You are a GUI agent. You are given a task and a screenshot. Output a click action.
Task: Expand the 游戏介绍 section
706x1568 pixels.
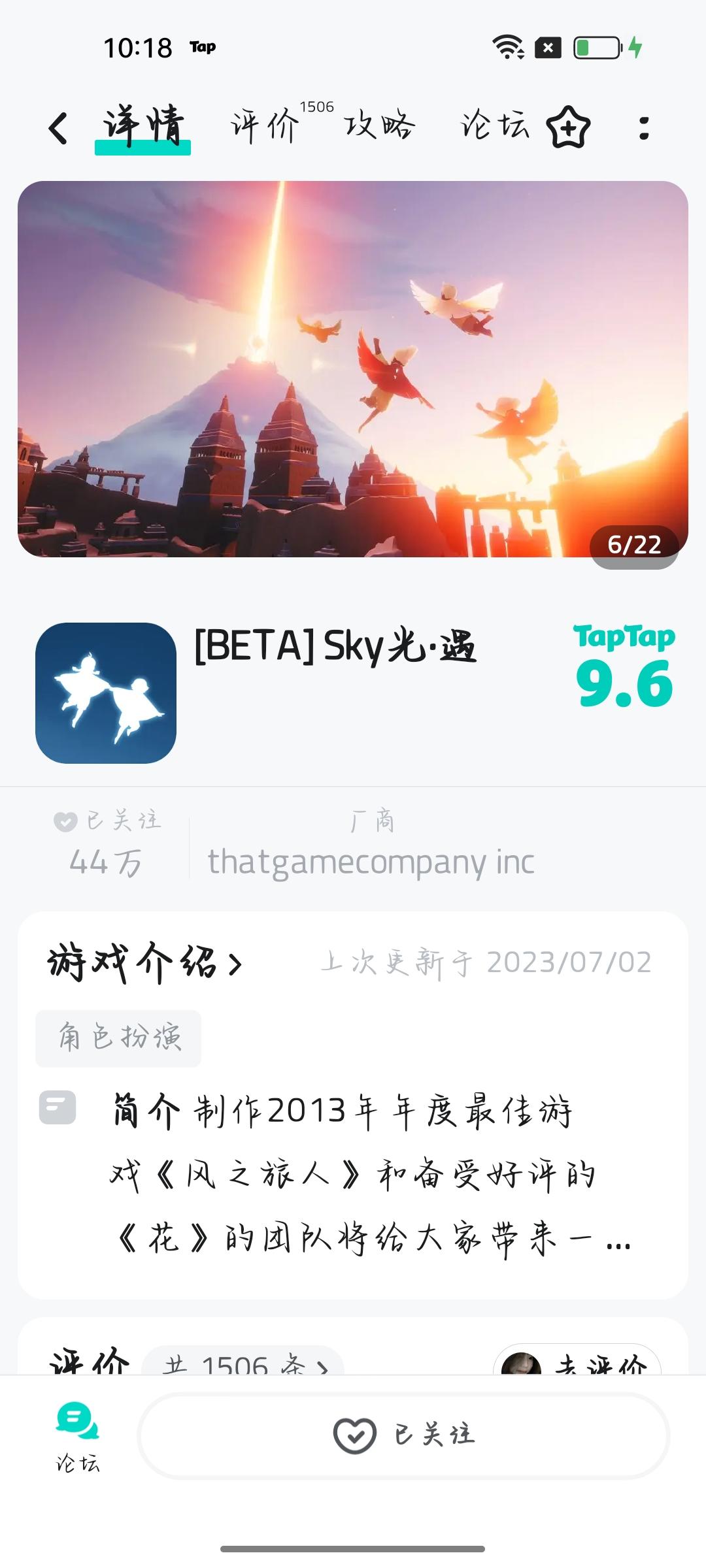click(145, 963)
